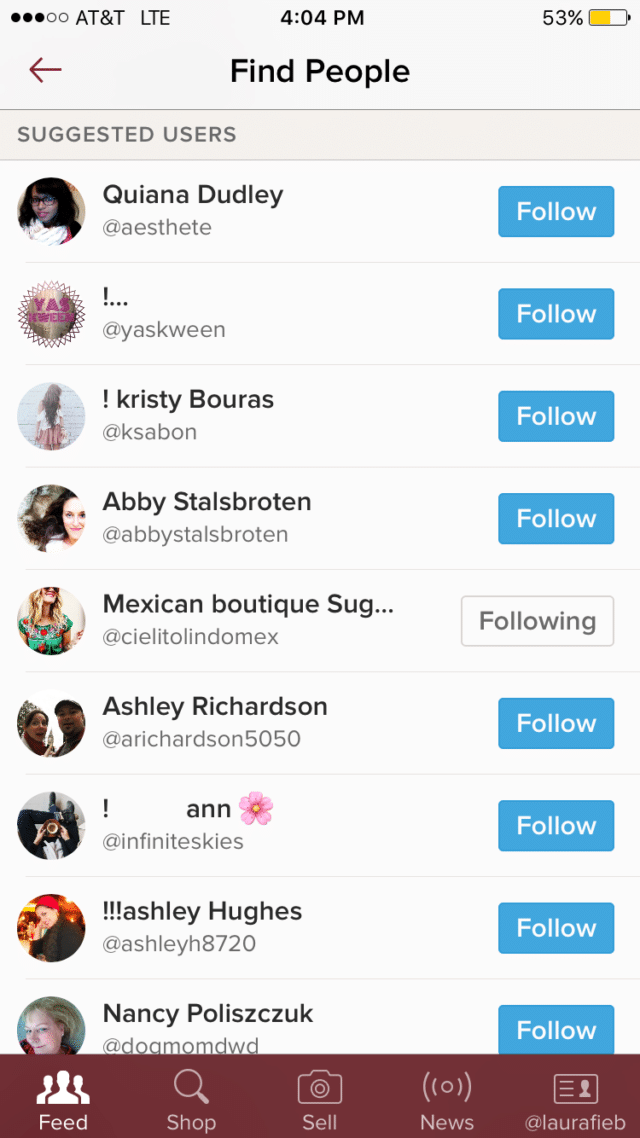The width and height of the screenshot is (640, 1138).
Task: Open Abby Stalsbroten's profile row
Action: click(320, 518)
